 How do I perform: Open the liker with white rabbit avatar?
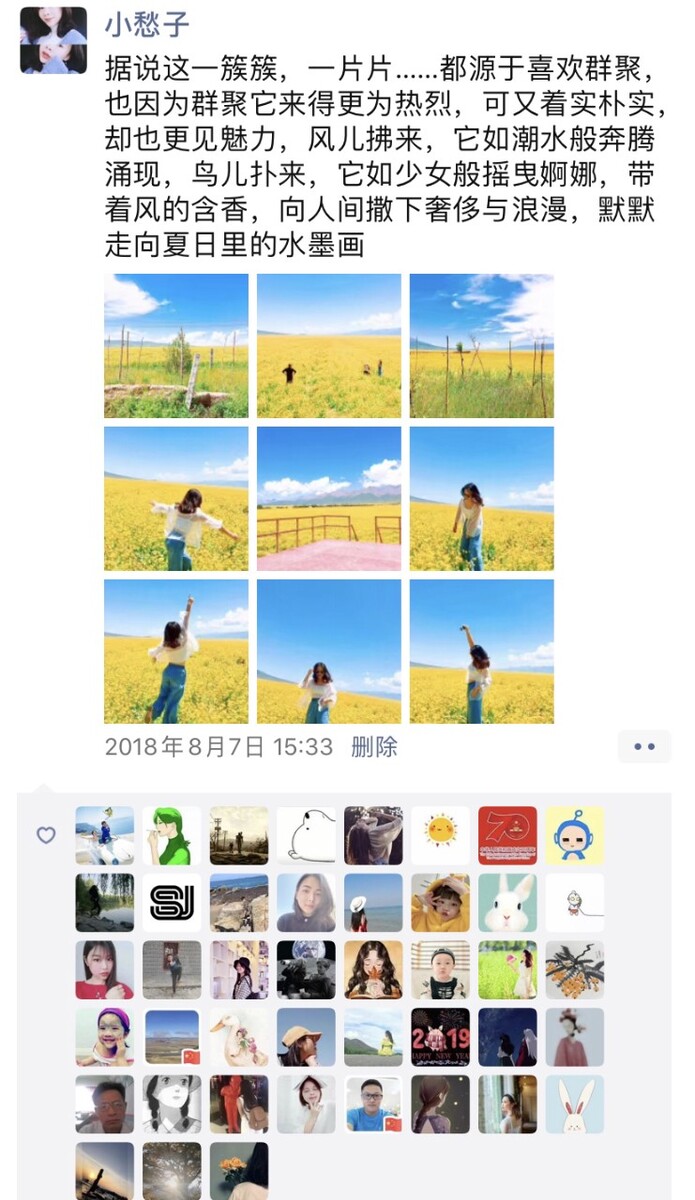click(x=507, y=903)
